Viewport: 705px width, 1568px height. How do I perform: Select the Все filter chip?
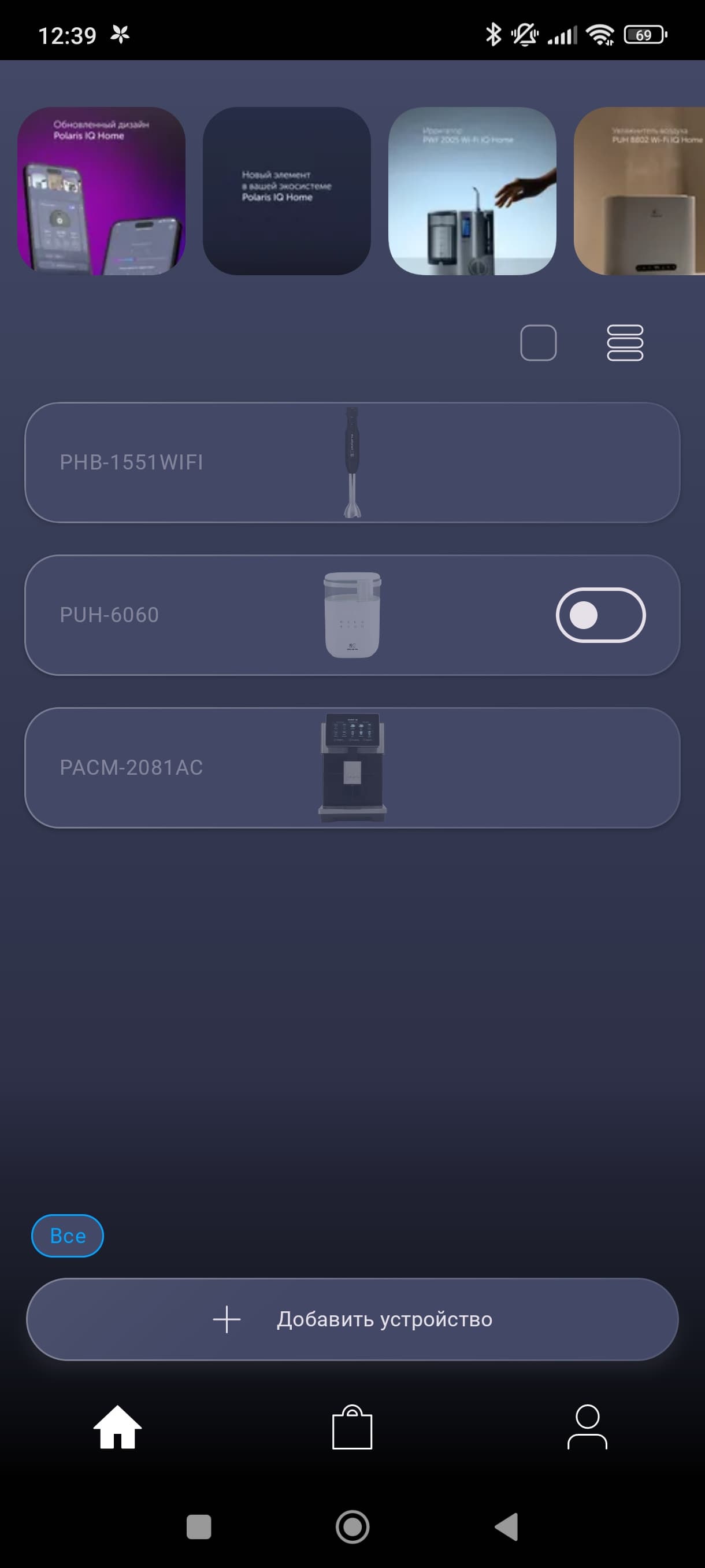click(x=68, y=1236)
